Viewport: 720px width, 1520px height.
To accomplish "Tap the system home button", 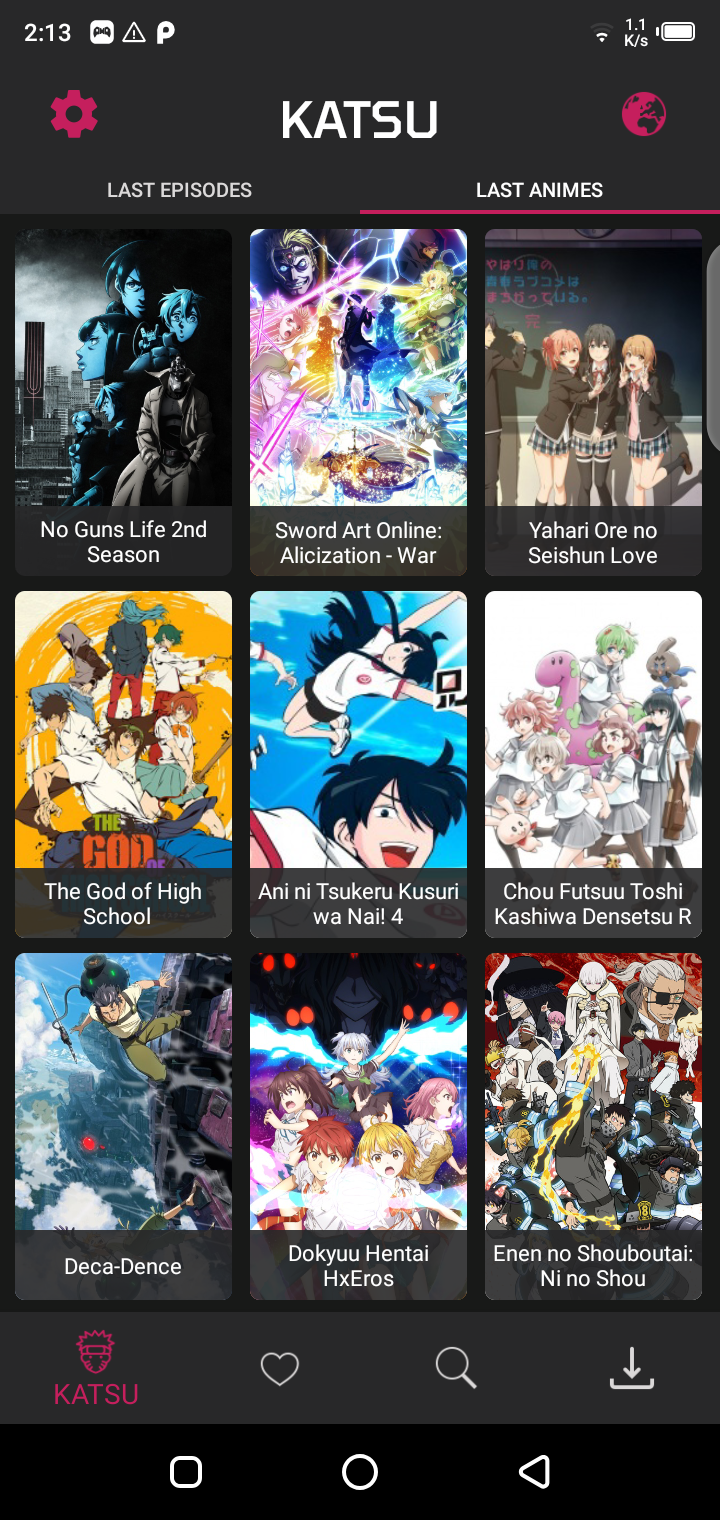I will point(360,1472).
